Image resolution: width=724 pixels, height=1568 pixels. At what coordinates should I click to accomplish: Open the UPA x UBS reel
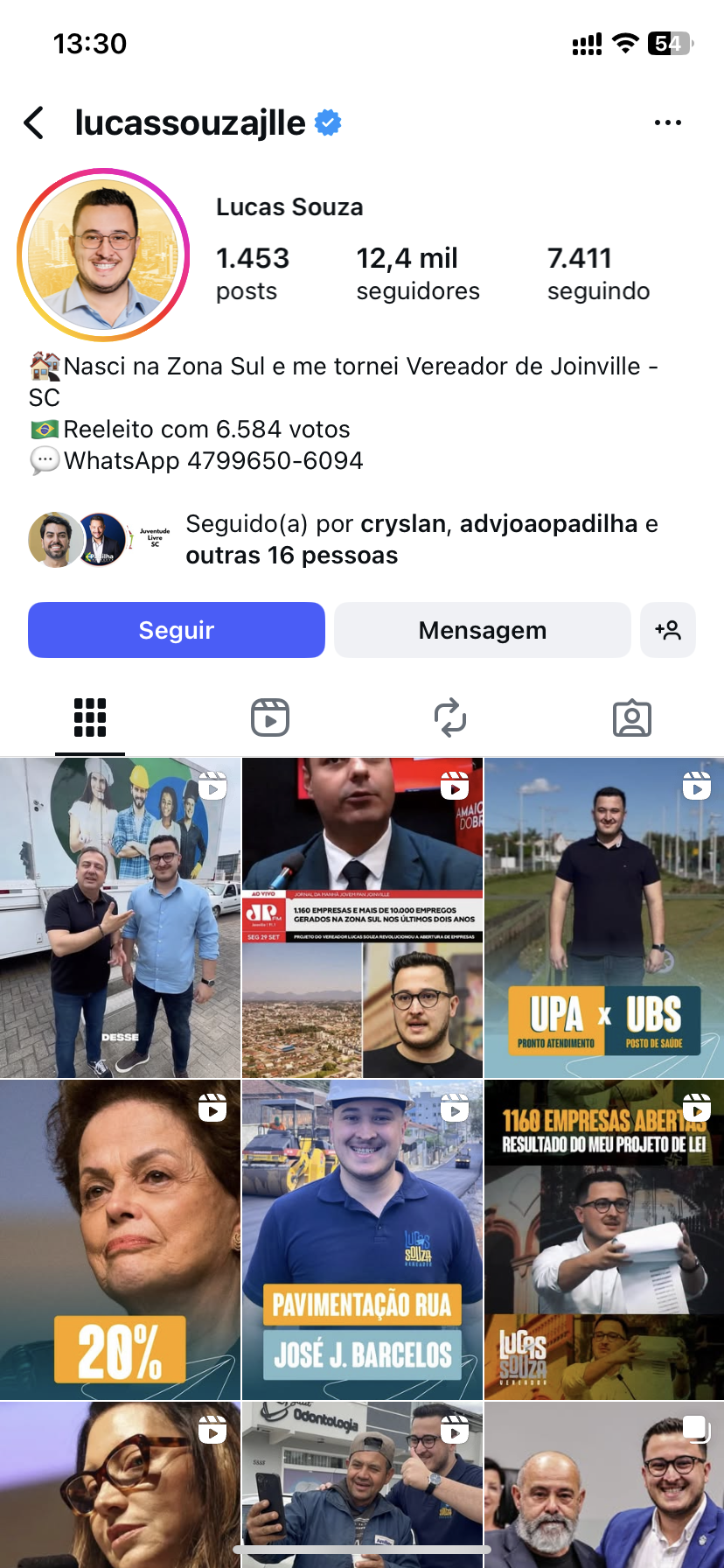point(603,918)
